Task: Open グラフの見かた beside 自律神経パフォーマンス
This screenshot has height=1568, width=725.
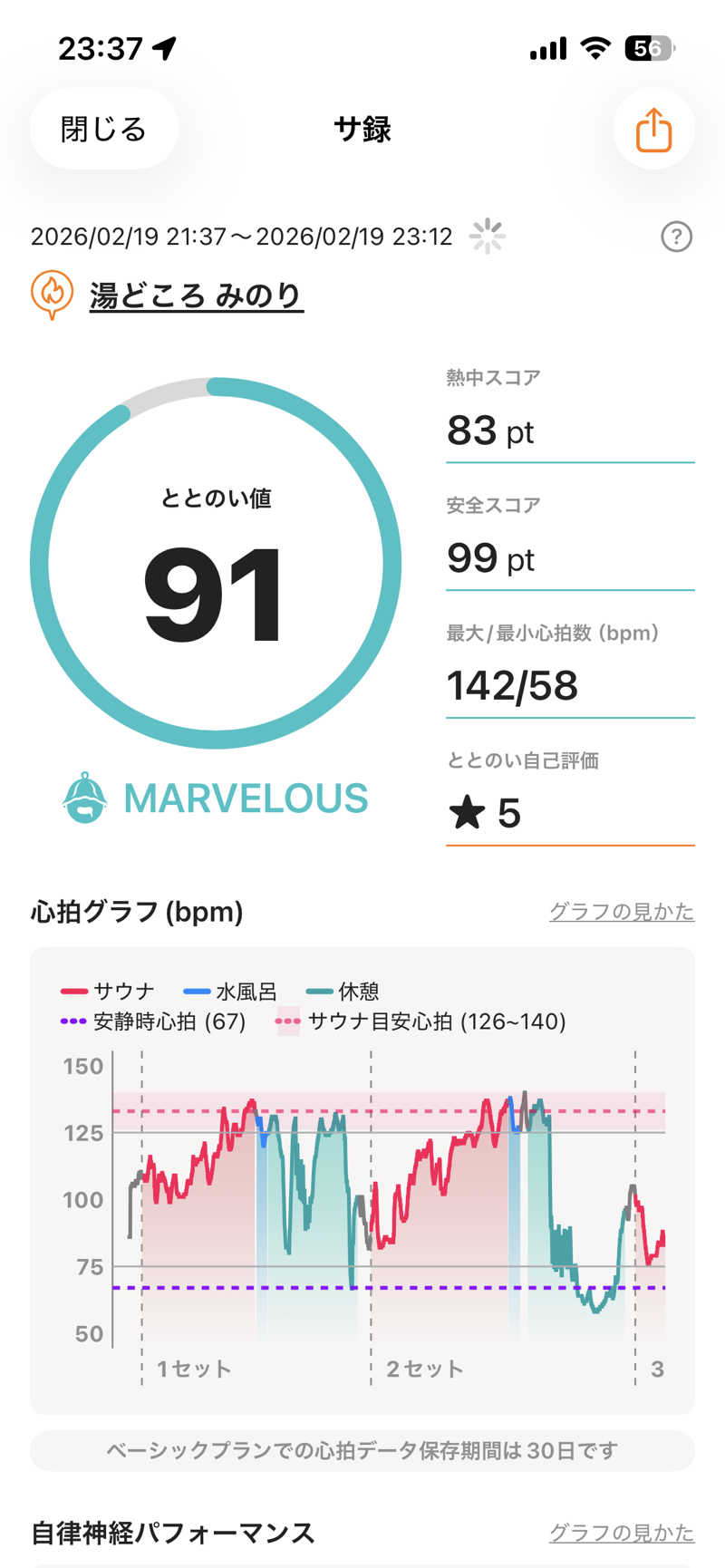Action: tap(621, 1533)
